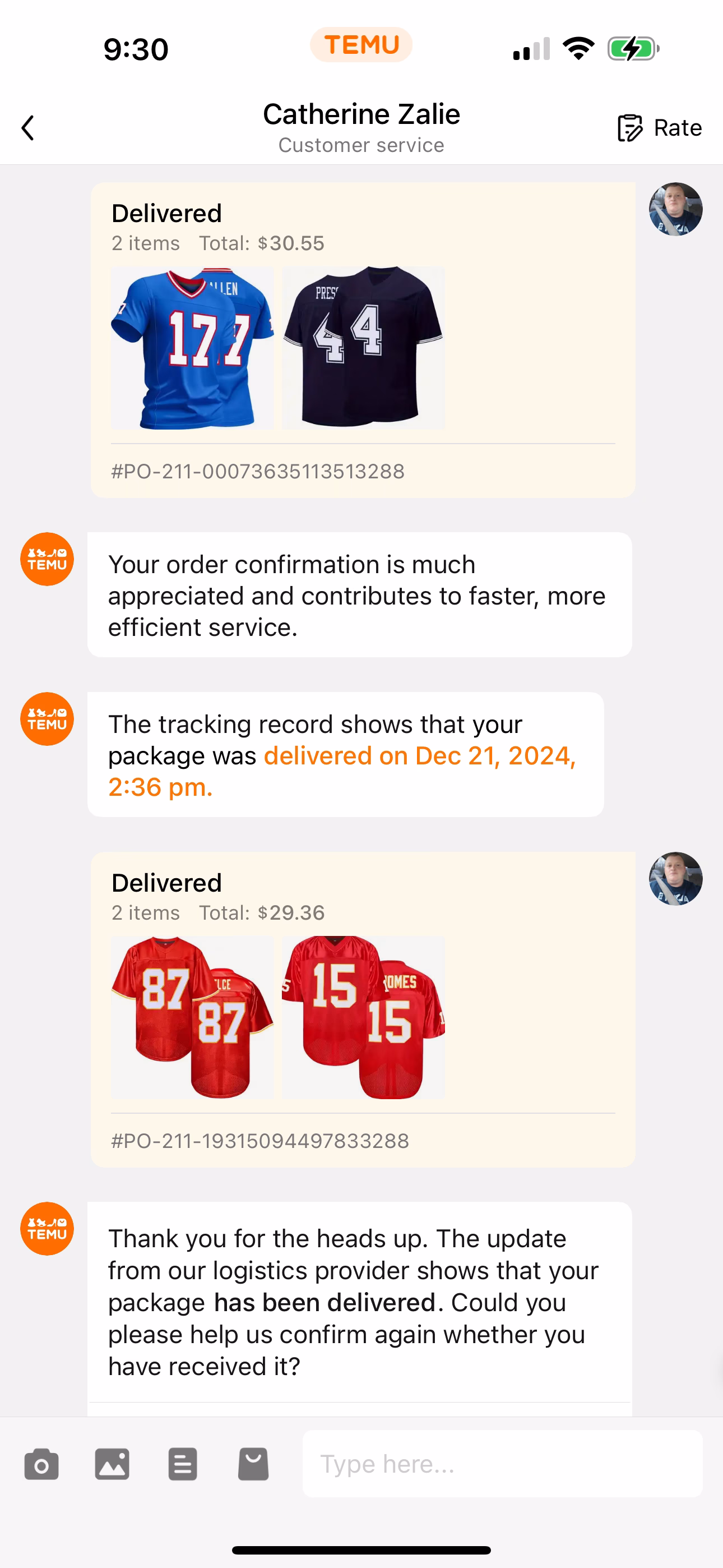
Task: Open the delivered order totaling $30.55
Action: coord(363,340)
